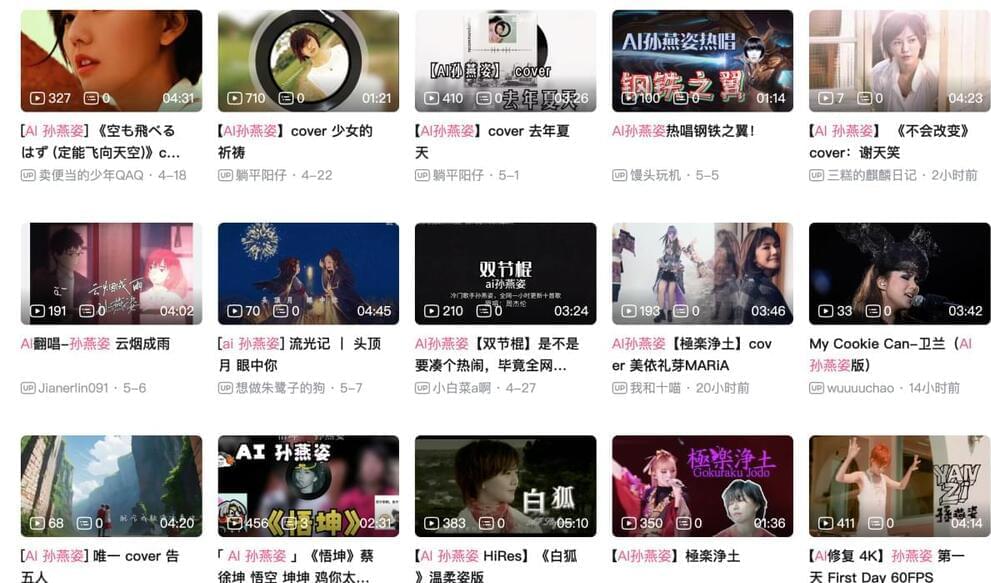Watch the 双节棍 video
This screenshot has height=583, width=991.
point(505,273)
